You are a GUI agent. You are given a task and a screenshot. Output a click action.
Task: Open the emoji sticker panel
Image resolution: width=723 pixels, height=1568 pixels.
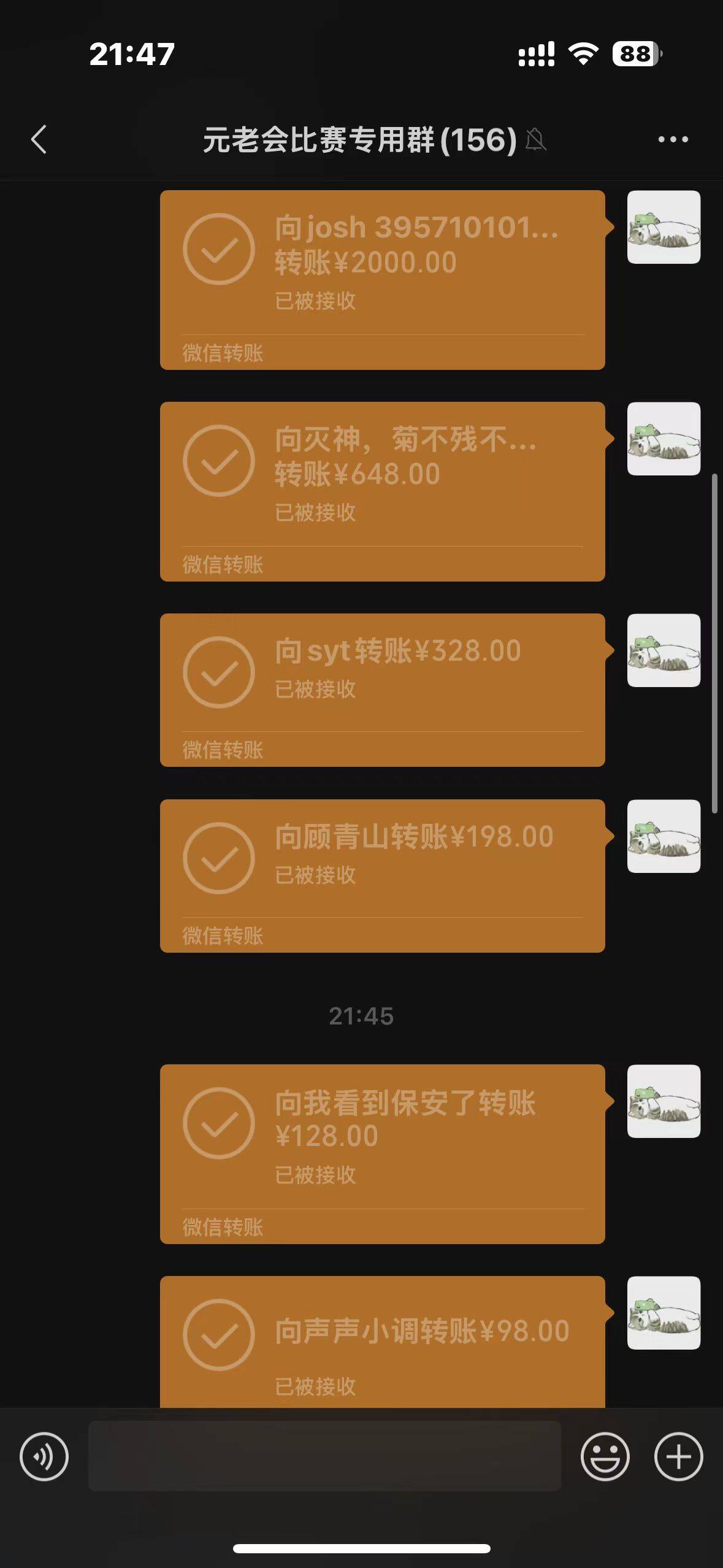(605, 1456)
